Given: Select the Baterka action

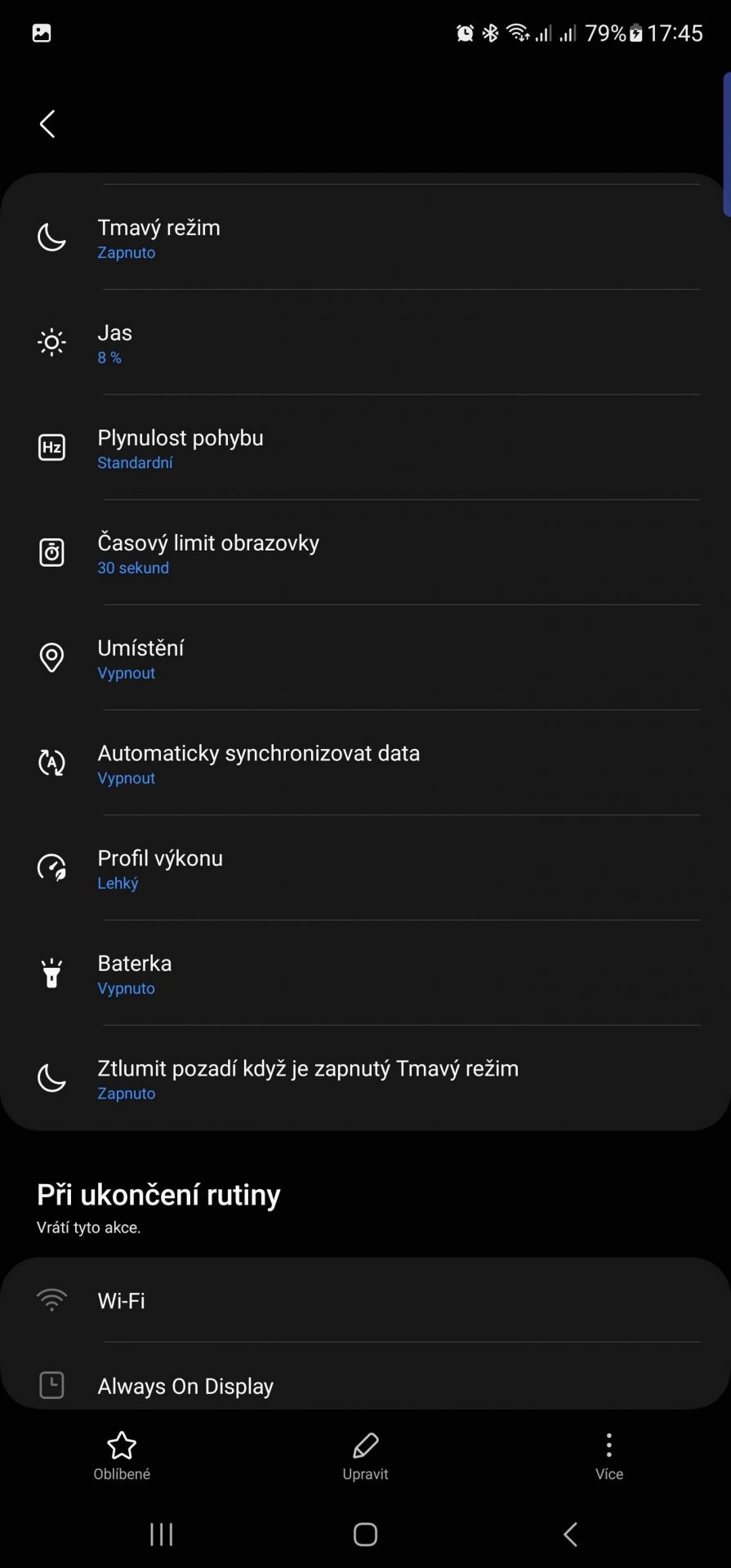Looking at the screenshot, I should (365, 973).
